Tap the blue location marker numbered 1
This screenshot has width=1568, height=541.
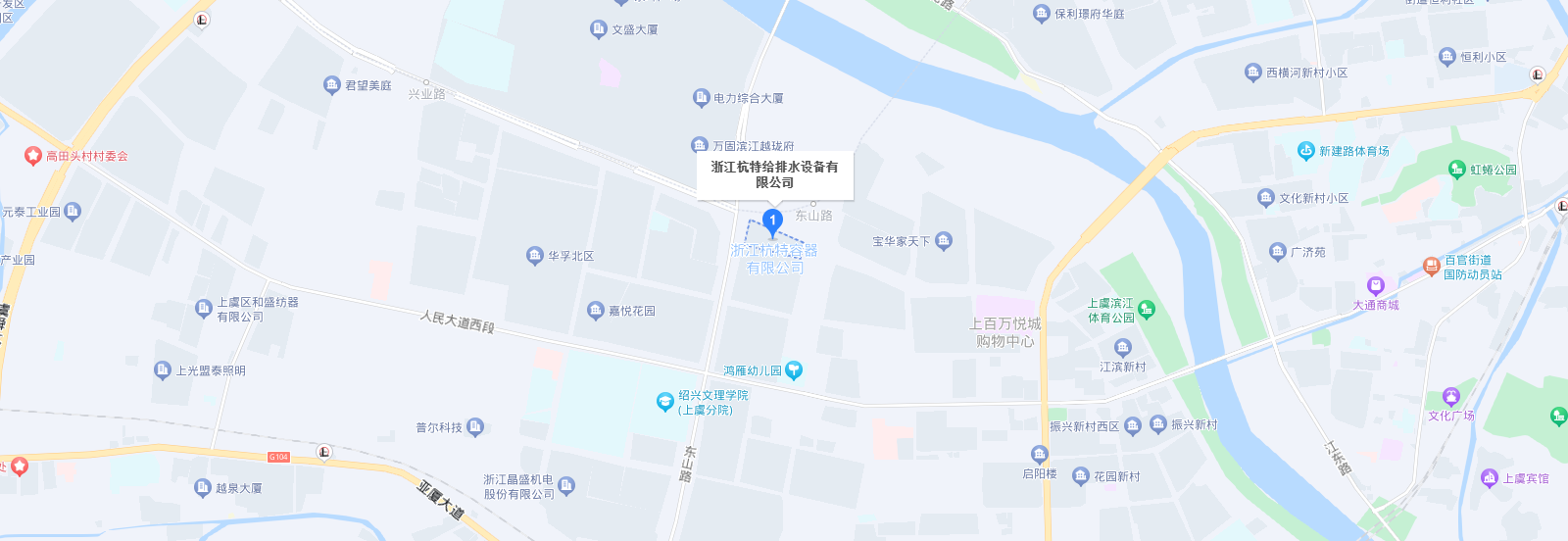tap(772, 221)
